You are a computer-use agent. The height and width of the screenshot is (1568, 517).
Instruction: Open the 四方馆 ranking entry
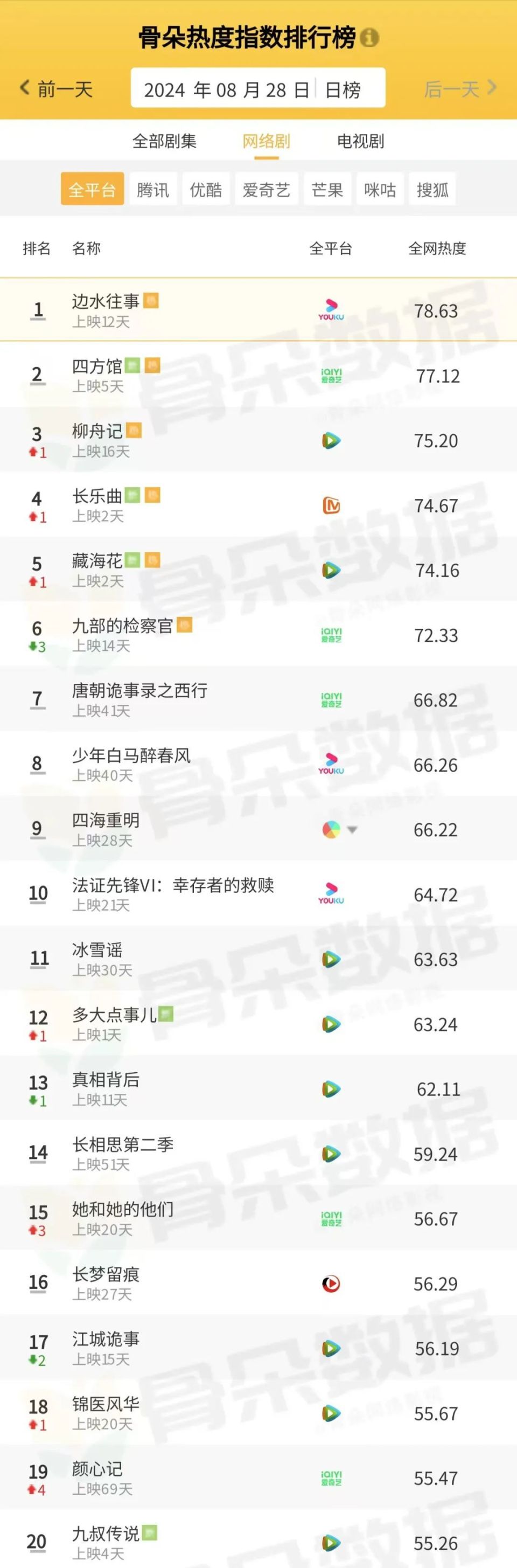[x=258, y=375]
